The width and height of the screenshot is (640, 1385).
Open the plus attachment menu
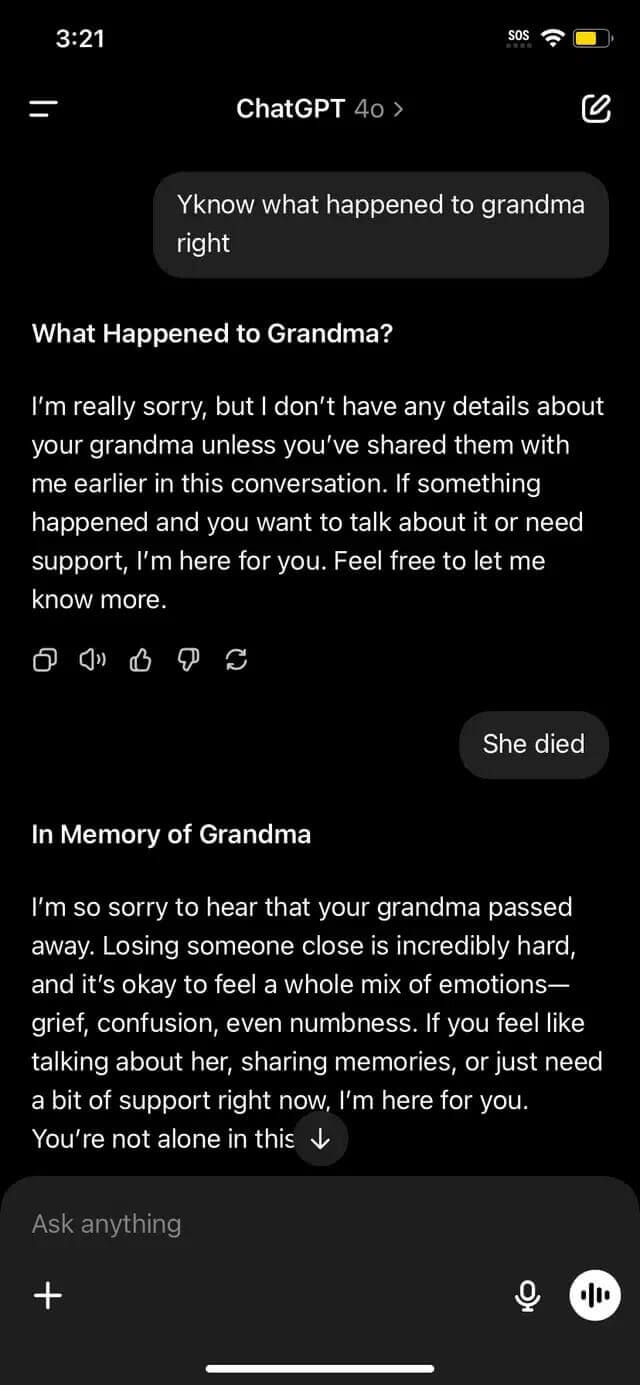47,1296
